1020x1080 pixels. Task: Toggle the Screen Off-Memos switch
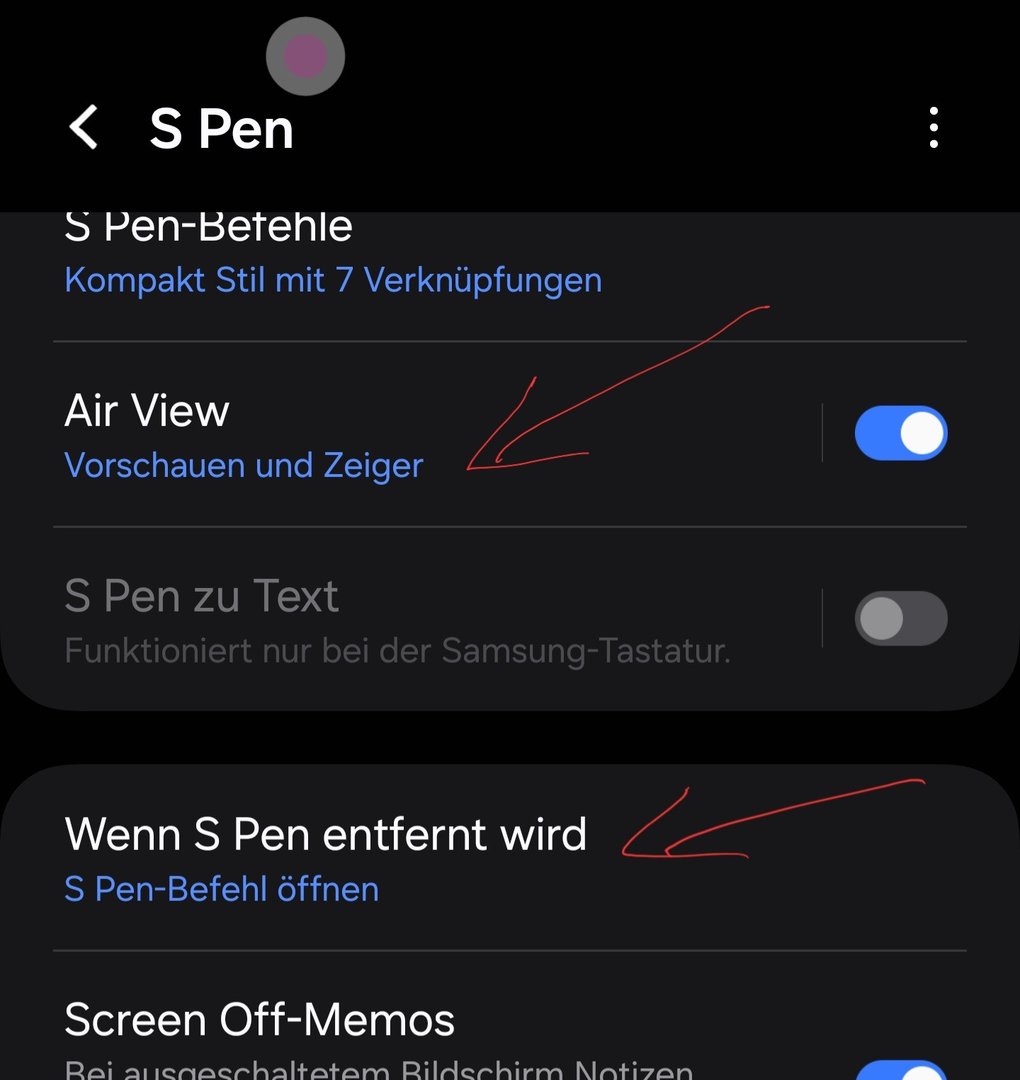(x=902, y=1070)
